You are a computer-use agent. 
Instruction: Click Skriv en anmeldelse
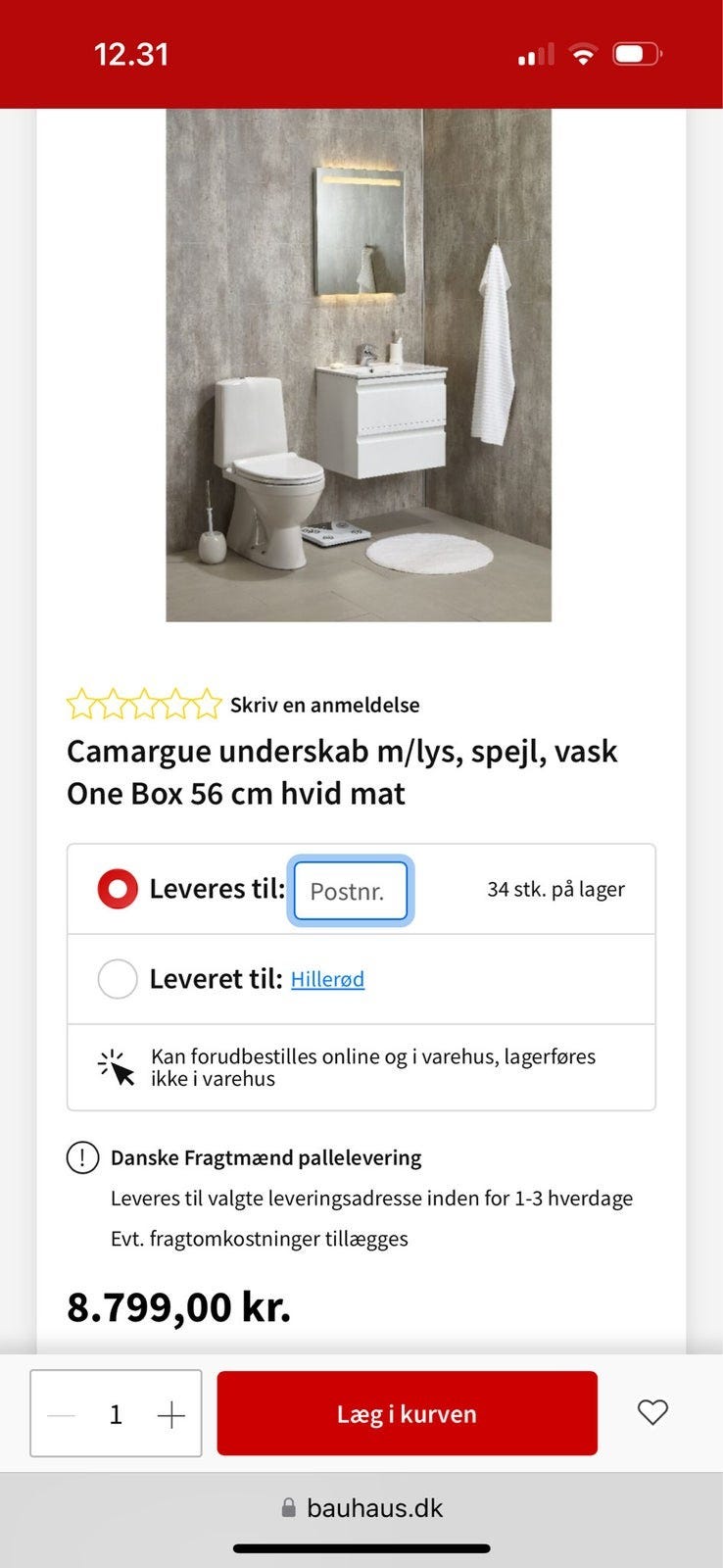pyautogui.click(x=324, y=704)
